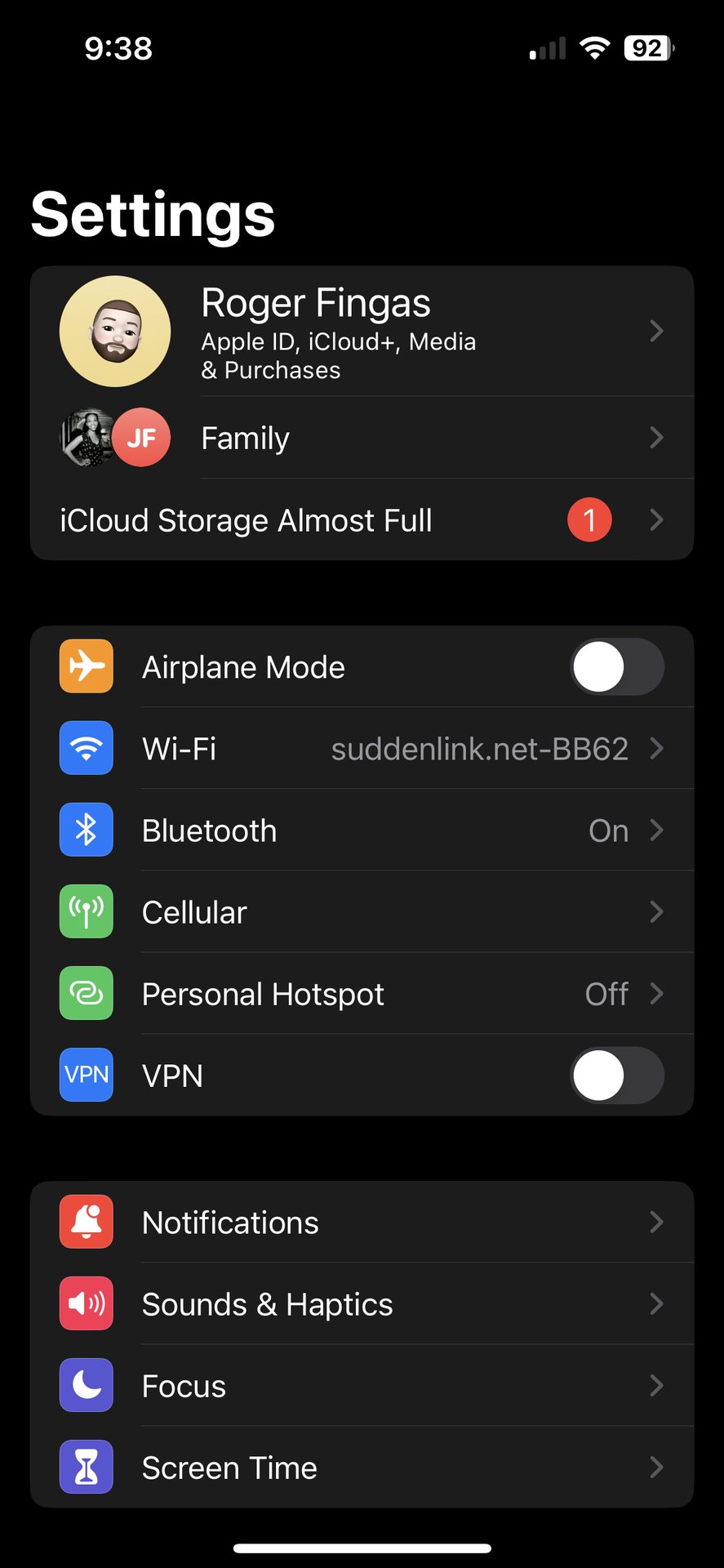Open Wi-Fi settings
Image resolution: width=724 pixels, height=1568 pixels.
(362, 749)
